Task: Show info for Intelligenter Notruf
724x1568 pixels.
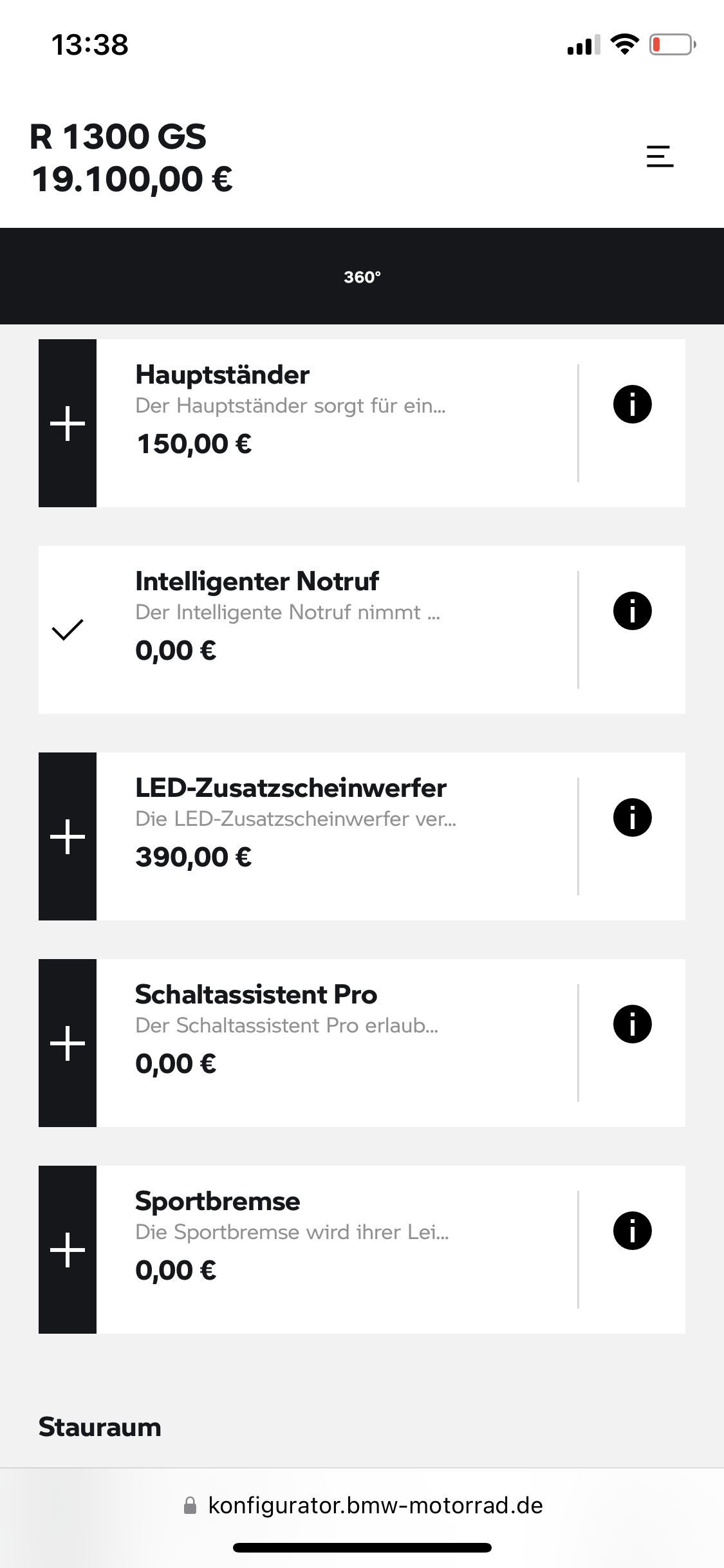Action: pos(633,611)
